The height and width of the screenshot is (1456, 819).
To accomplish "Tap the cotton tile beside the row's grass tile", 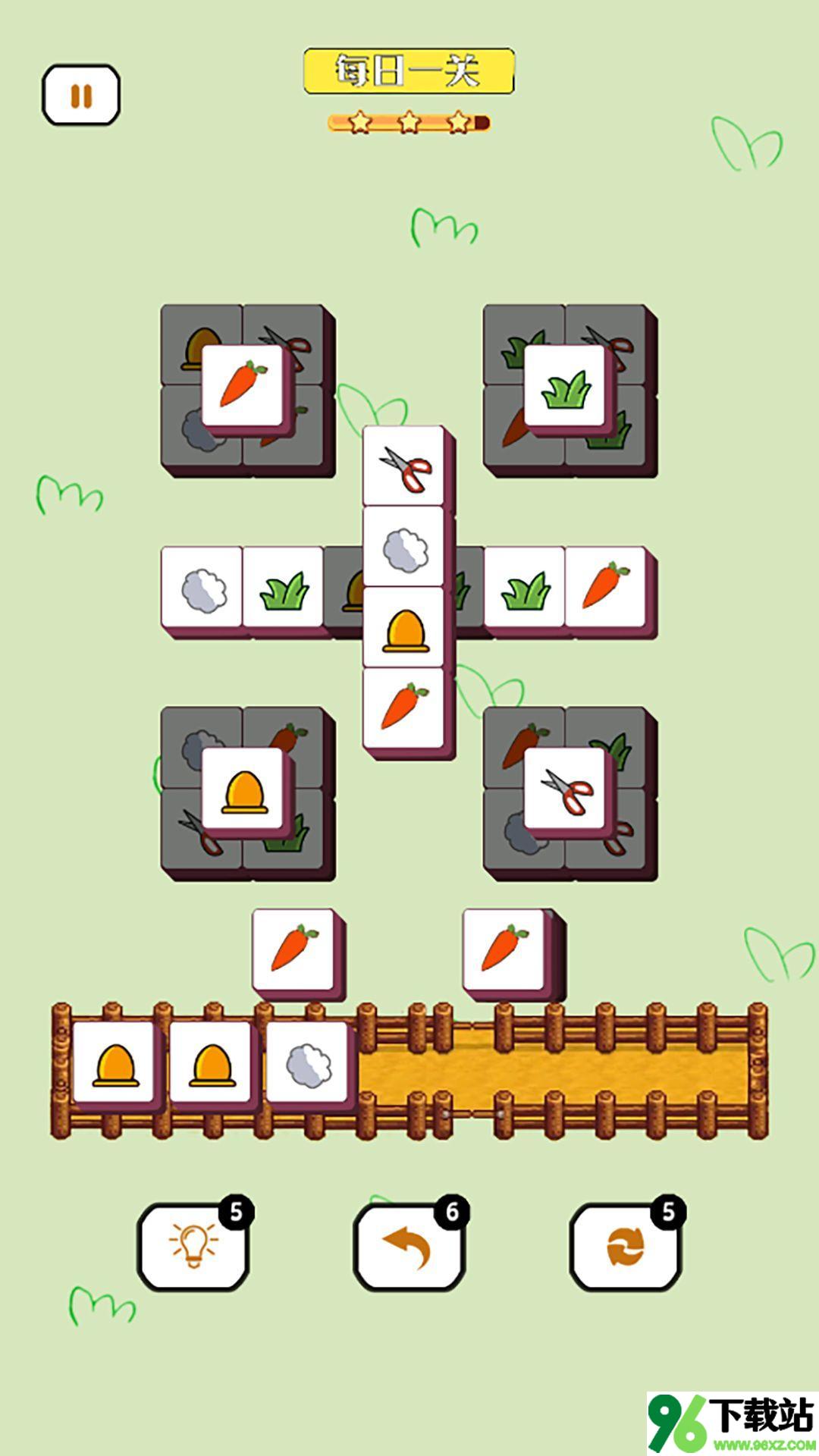I will (x=202, y=586).
